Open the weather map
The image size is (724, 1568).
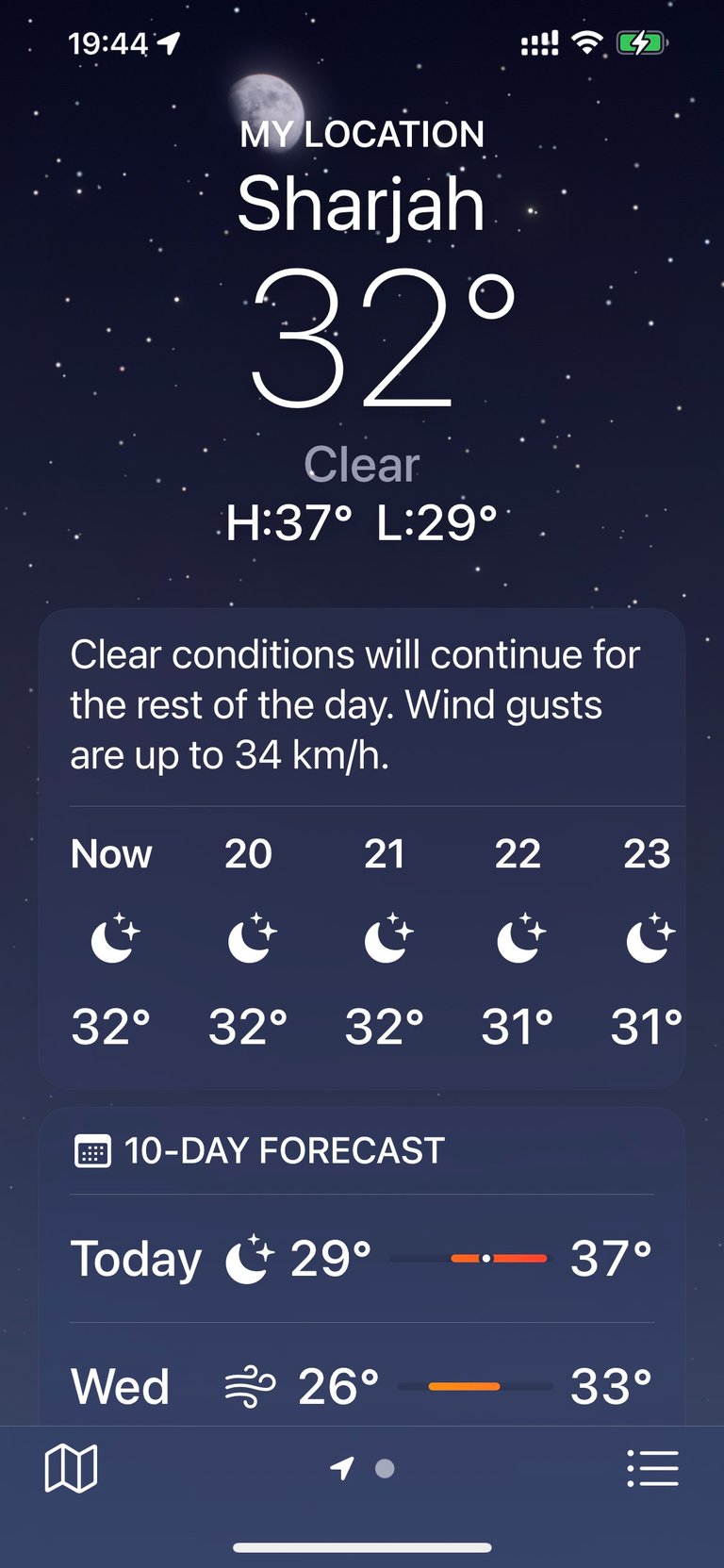(x=72, y=1468)
